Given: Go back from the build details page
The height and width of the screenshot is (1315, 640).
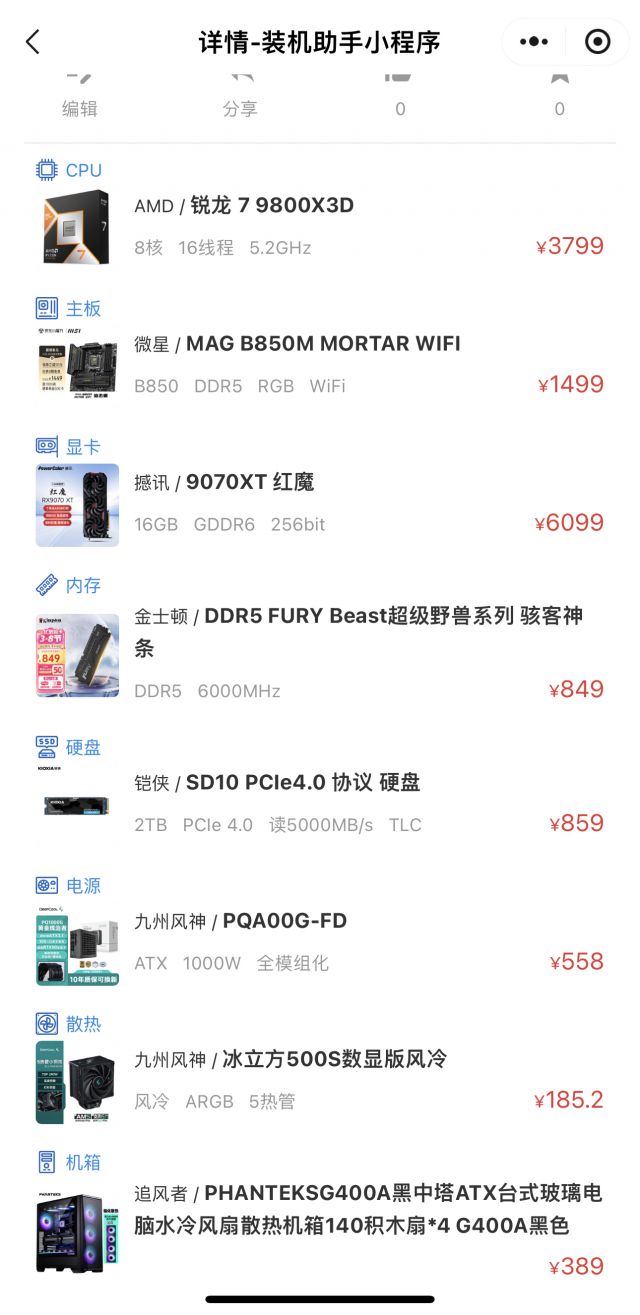Looking at the screenshot, I should click(33, 42).
